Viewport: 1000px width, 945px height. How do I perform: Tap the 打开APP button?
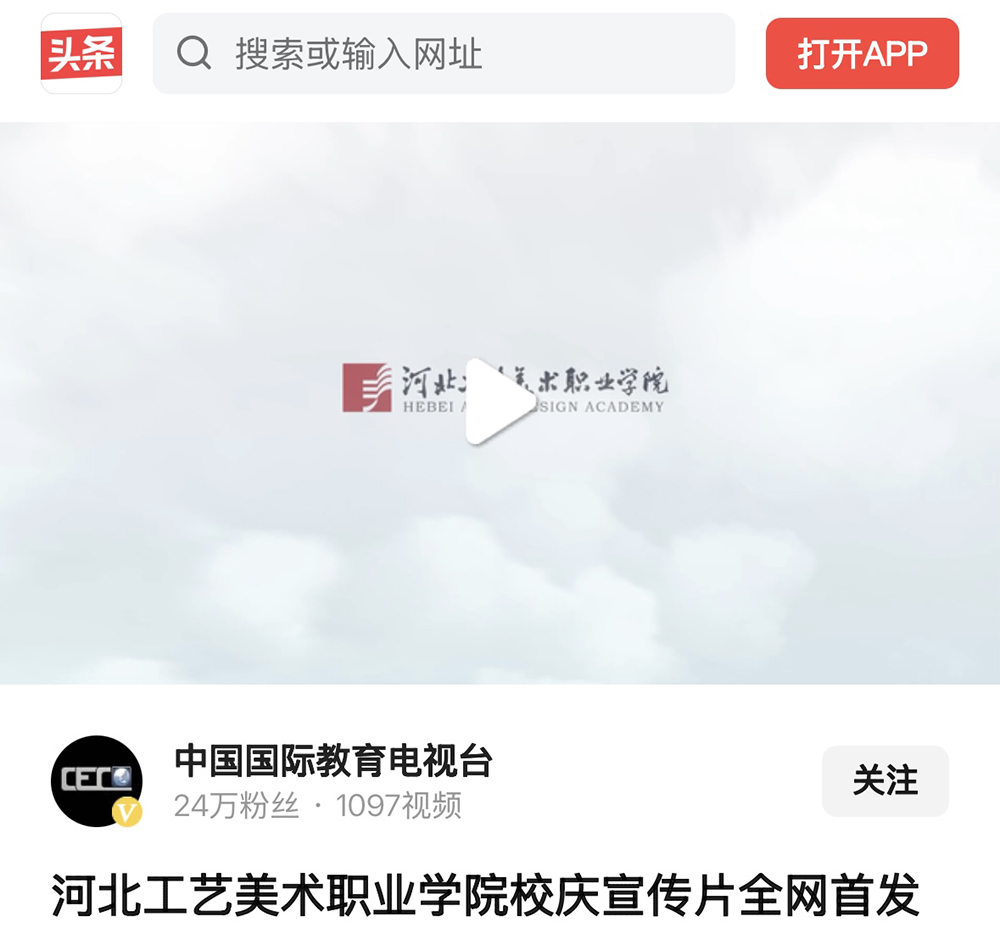862,54
